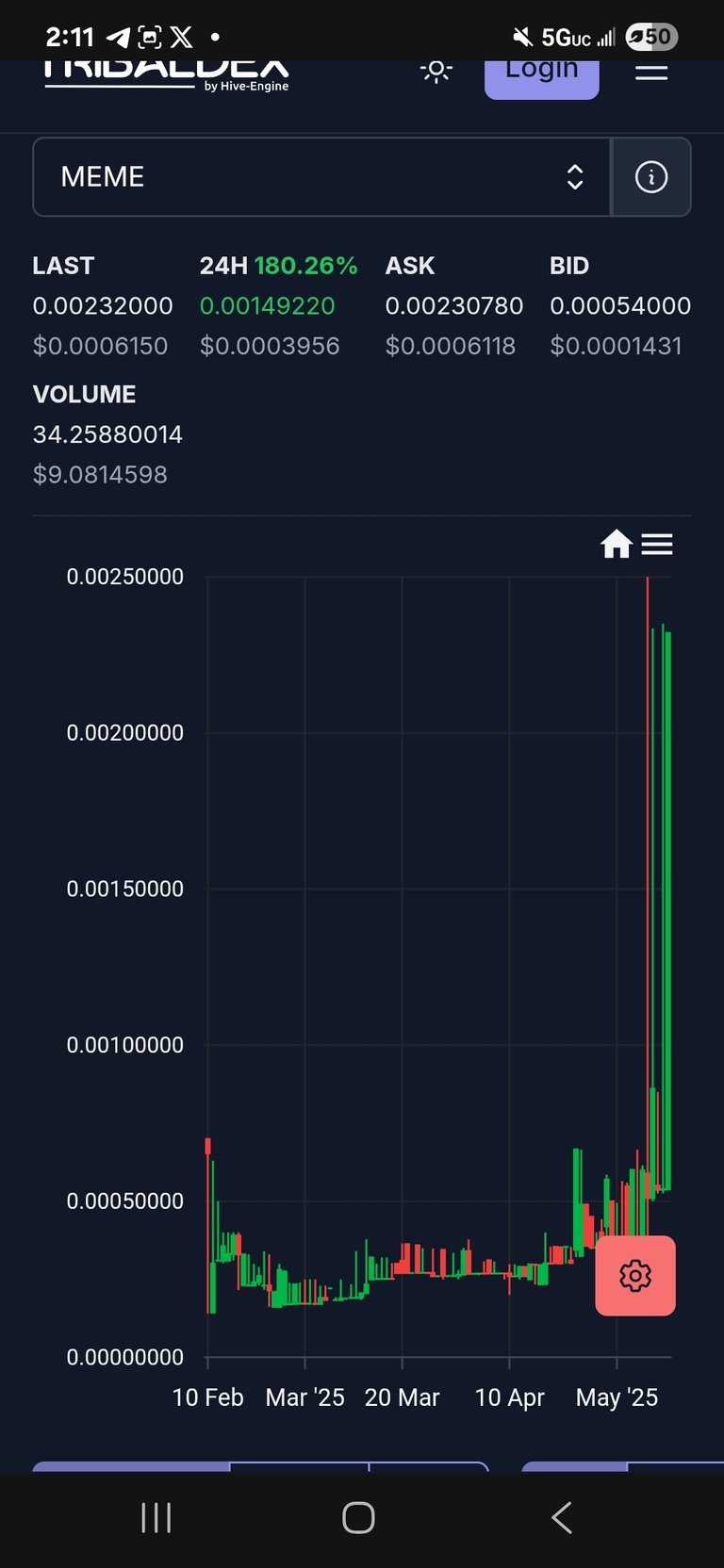Open the hamburger navigation menu
724x1568 pixels.
coord(651,72)
